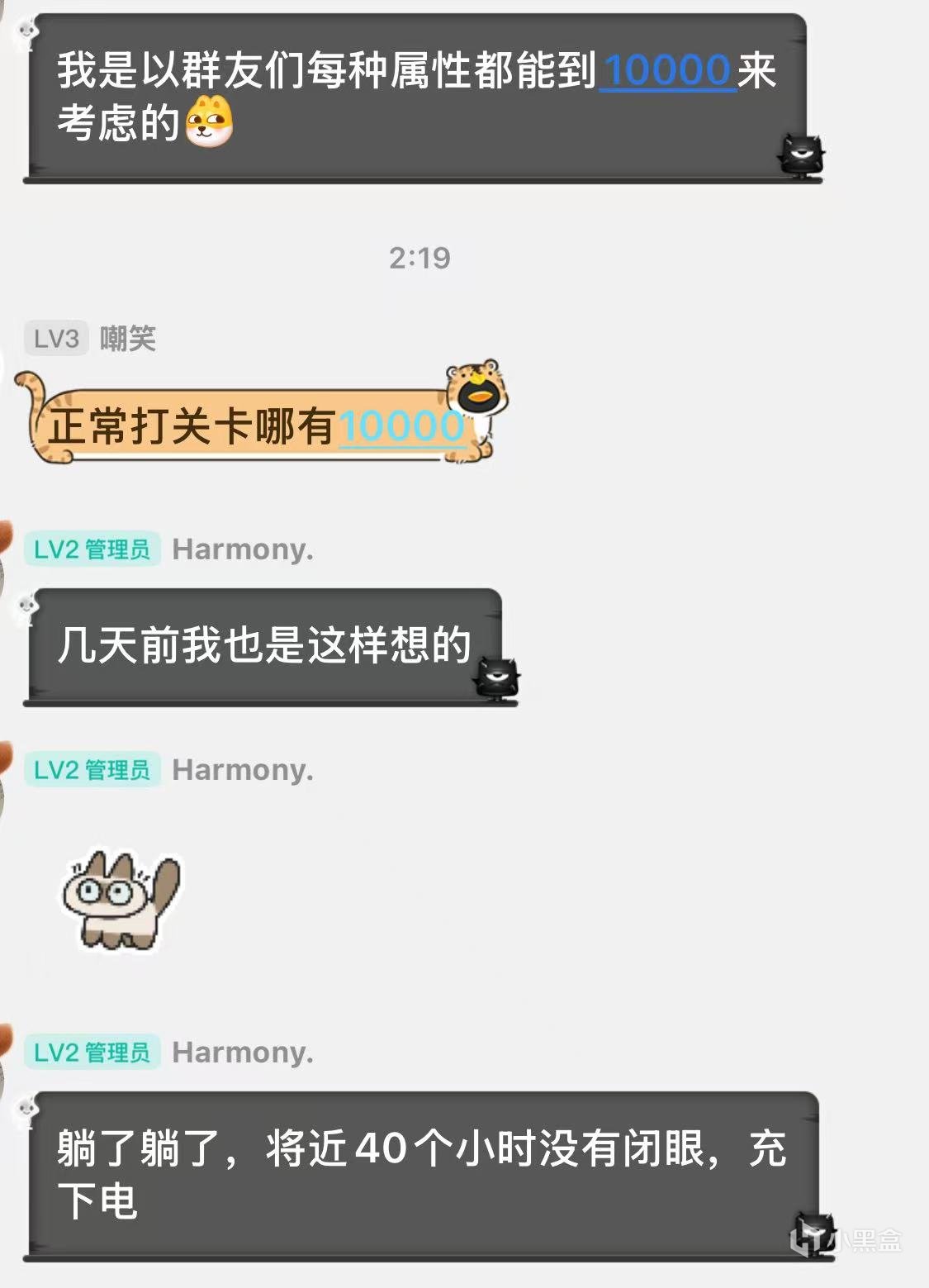This screenshot has width=929, height=1288.
Task: Open the cat sticker sent by Harmony.
Action: (x=121, y=901)
